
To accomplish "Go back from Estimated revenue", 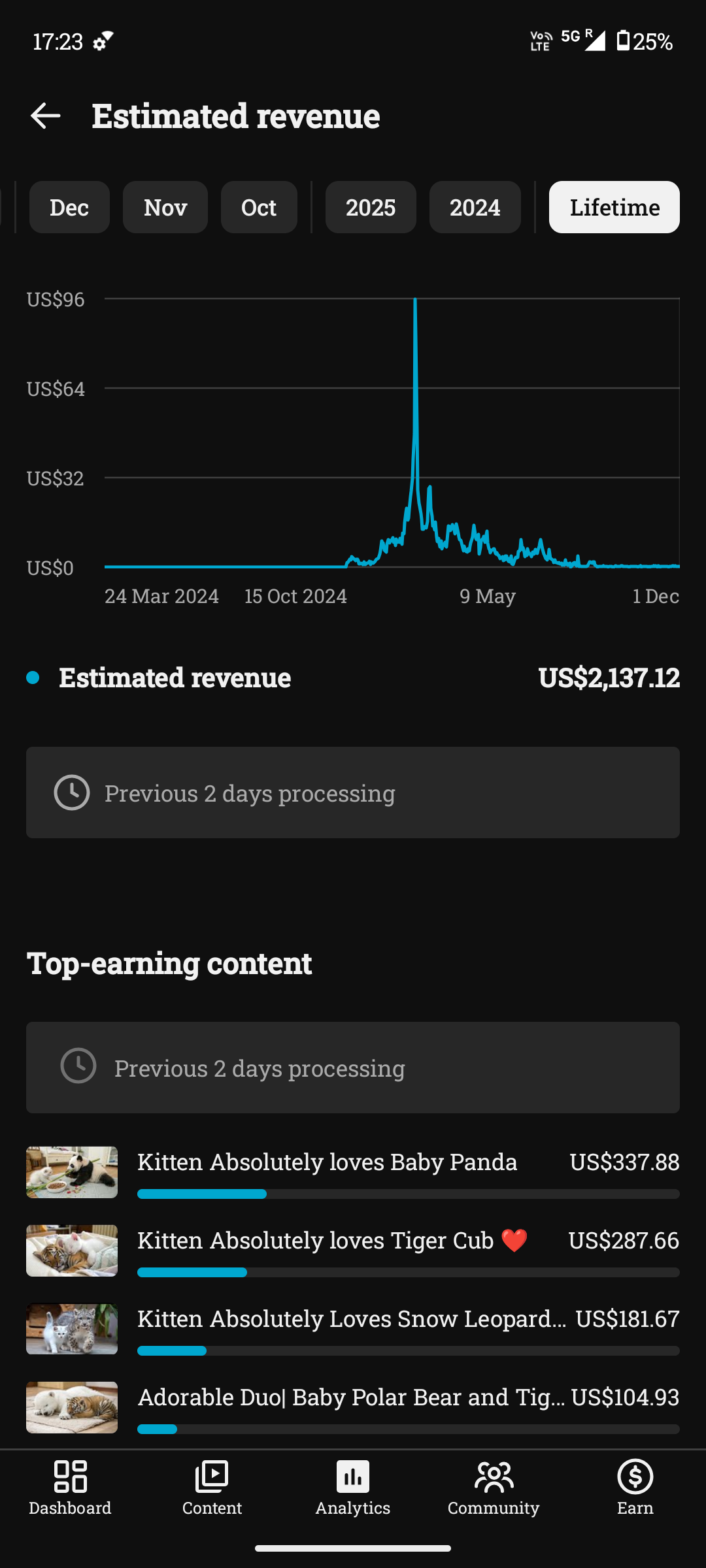I will tap(46, 116).
